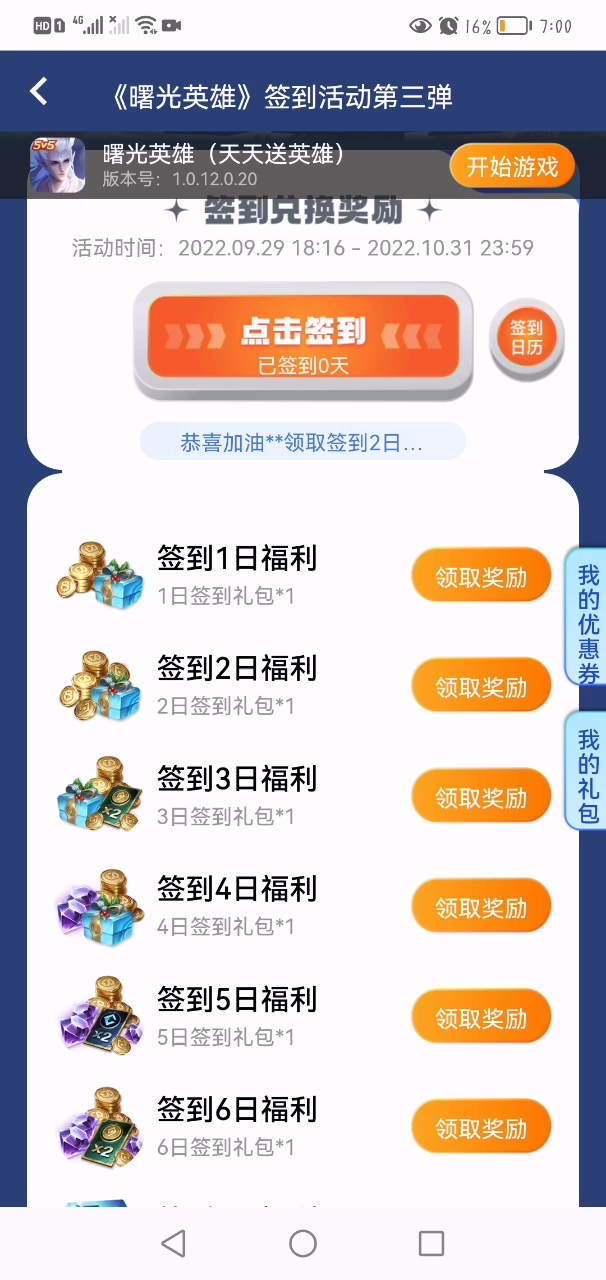Tap the 开始游戏 button
Image resolution: width=606 pixels, height=1280 pixels.
[x=512, y=167]
